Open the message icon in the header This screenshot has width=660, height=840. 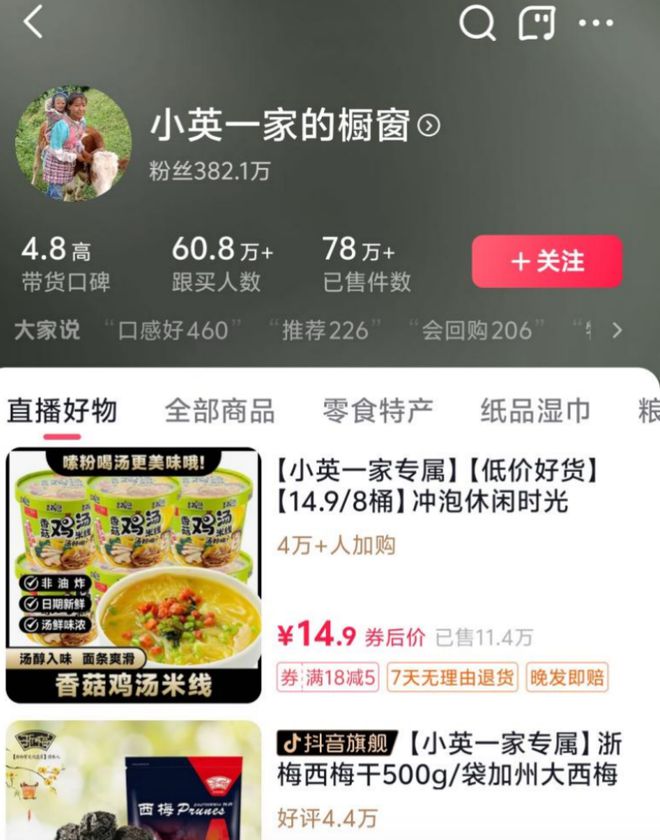pyautogui.click(x=536, y=22)
